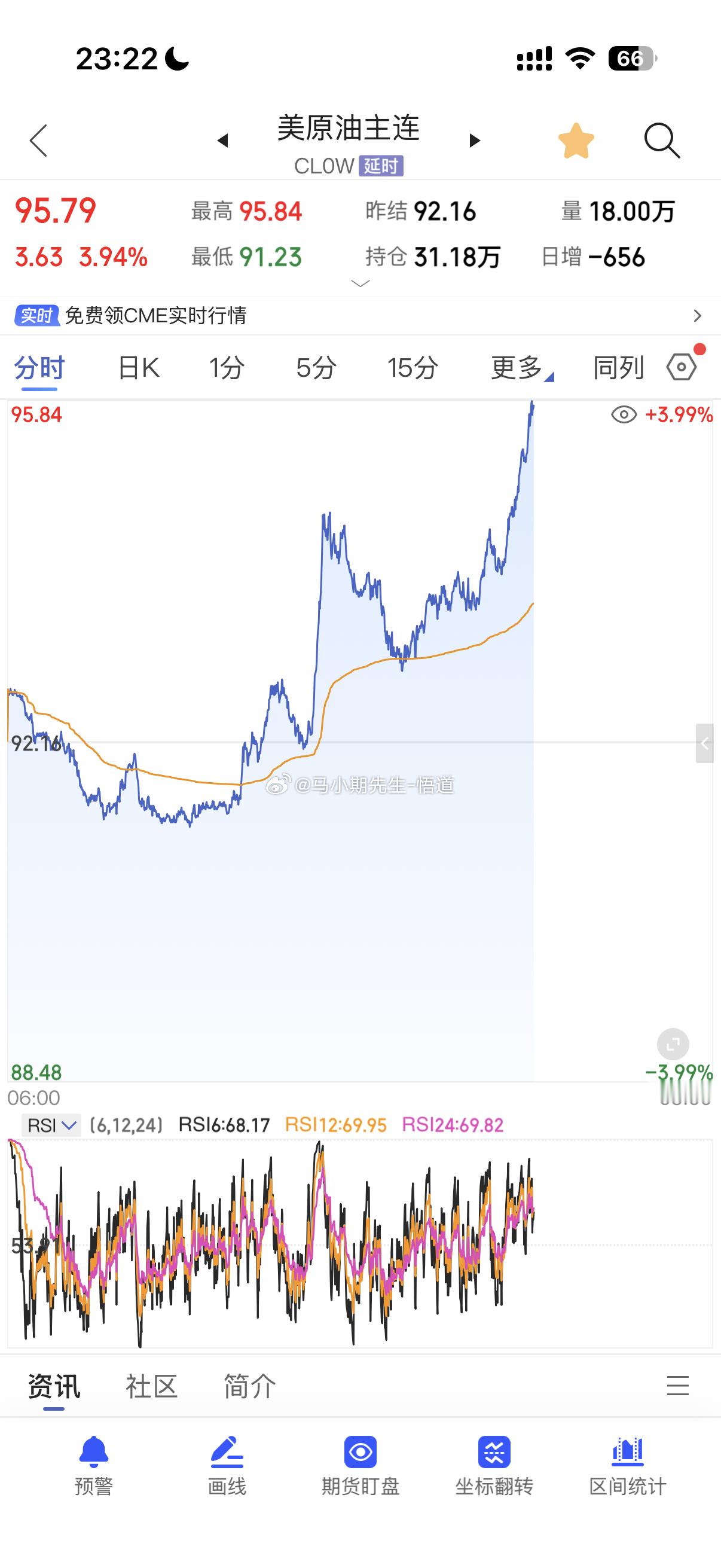Switch to the previous contract with left triangle
The image size is (721, 1568).
tap(222, 141)
